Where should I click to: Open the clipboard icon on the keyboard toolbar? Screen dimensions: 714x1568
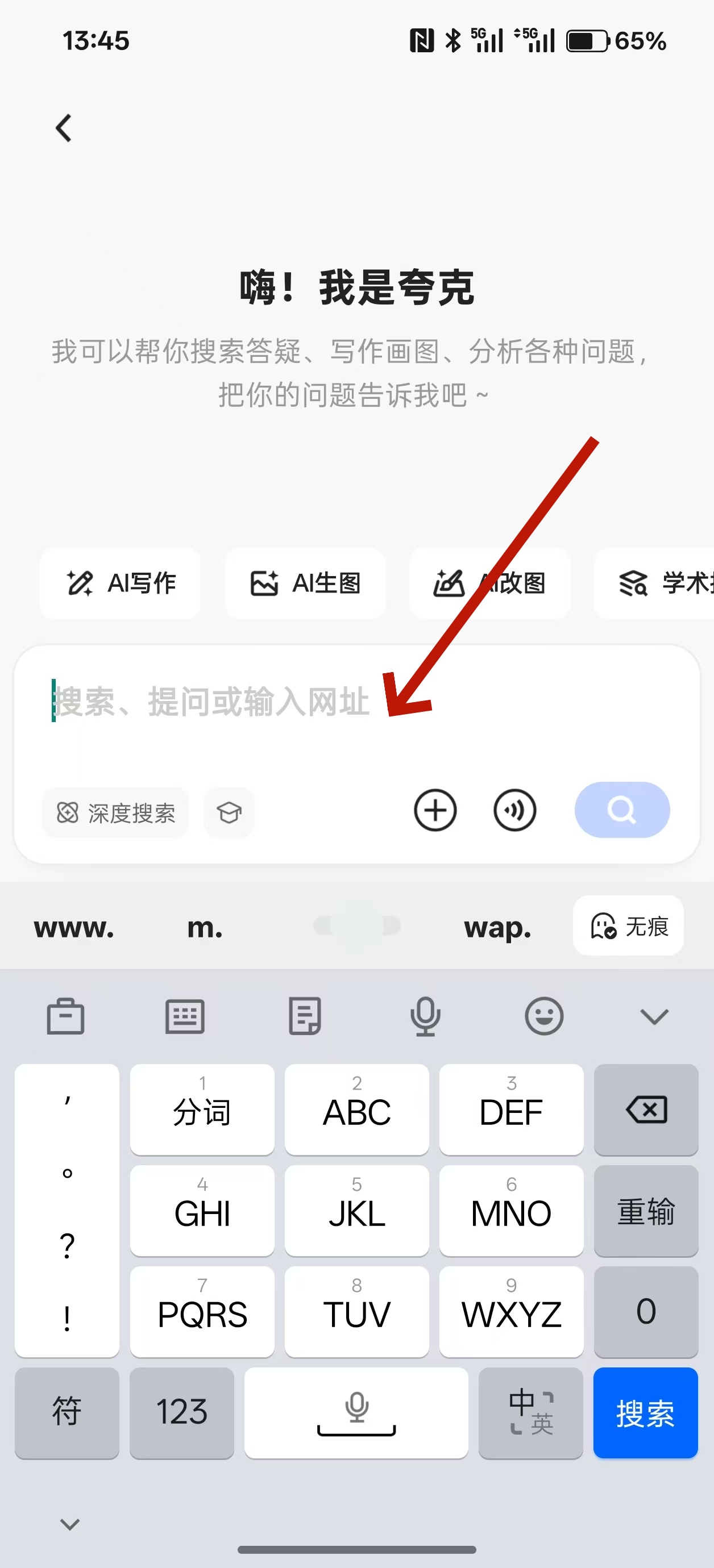[65, 1014]
